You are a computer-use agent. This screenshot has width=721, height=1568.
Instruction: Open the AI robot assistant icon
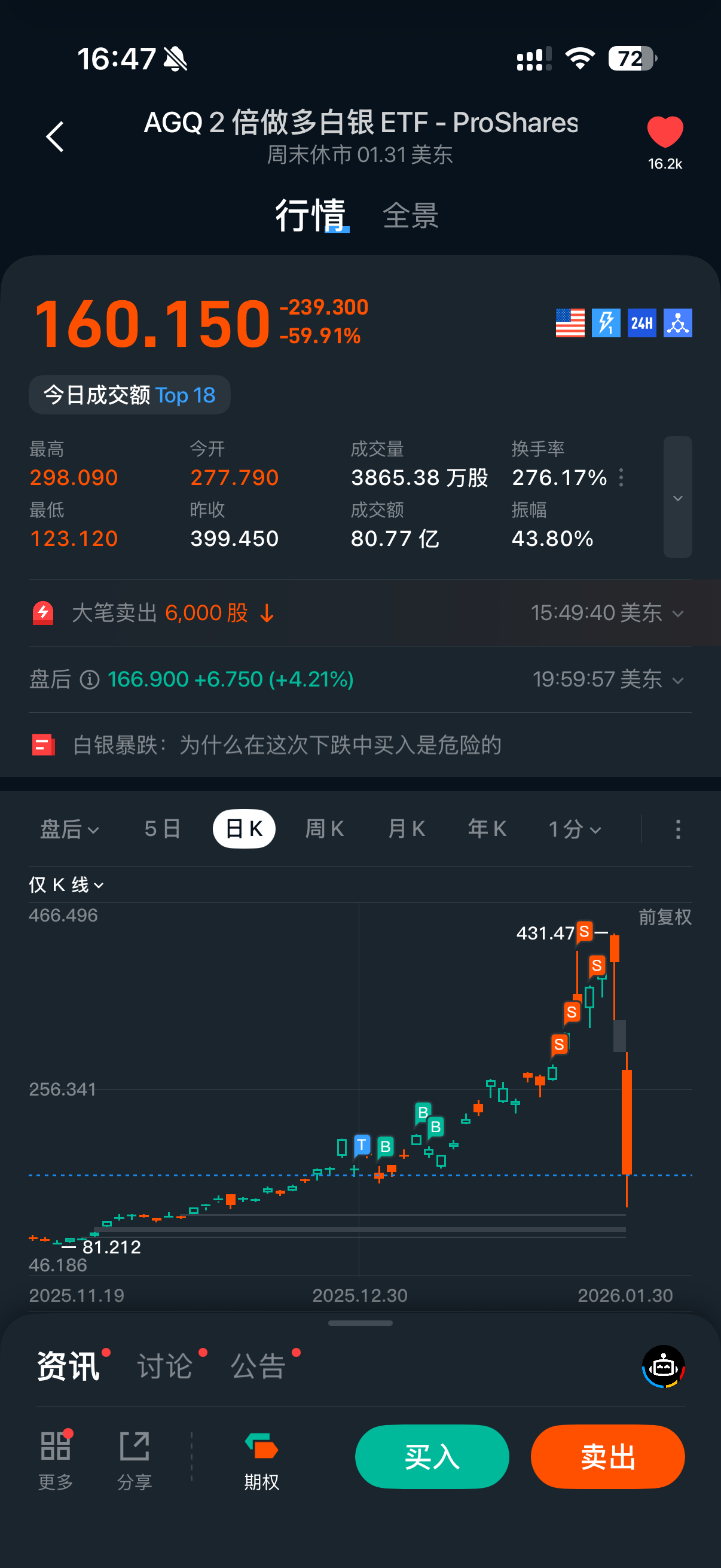(663, 1366)
